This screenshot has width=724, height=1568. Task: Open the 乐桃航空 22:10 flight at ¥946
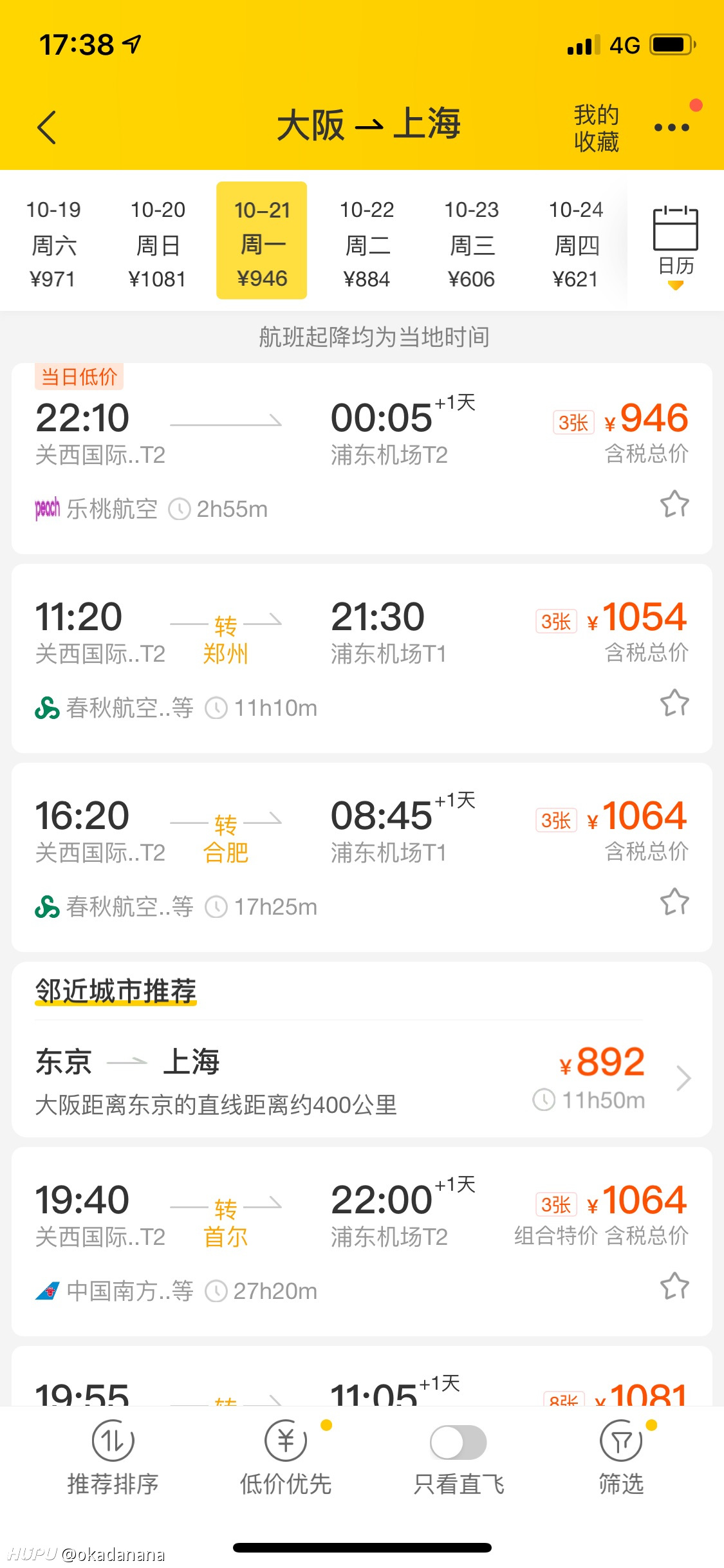tap(362, 458)
